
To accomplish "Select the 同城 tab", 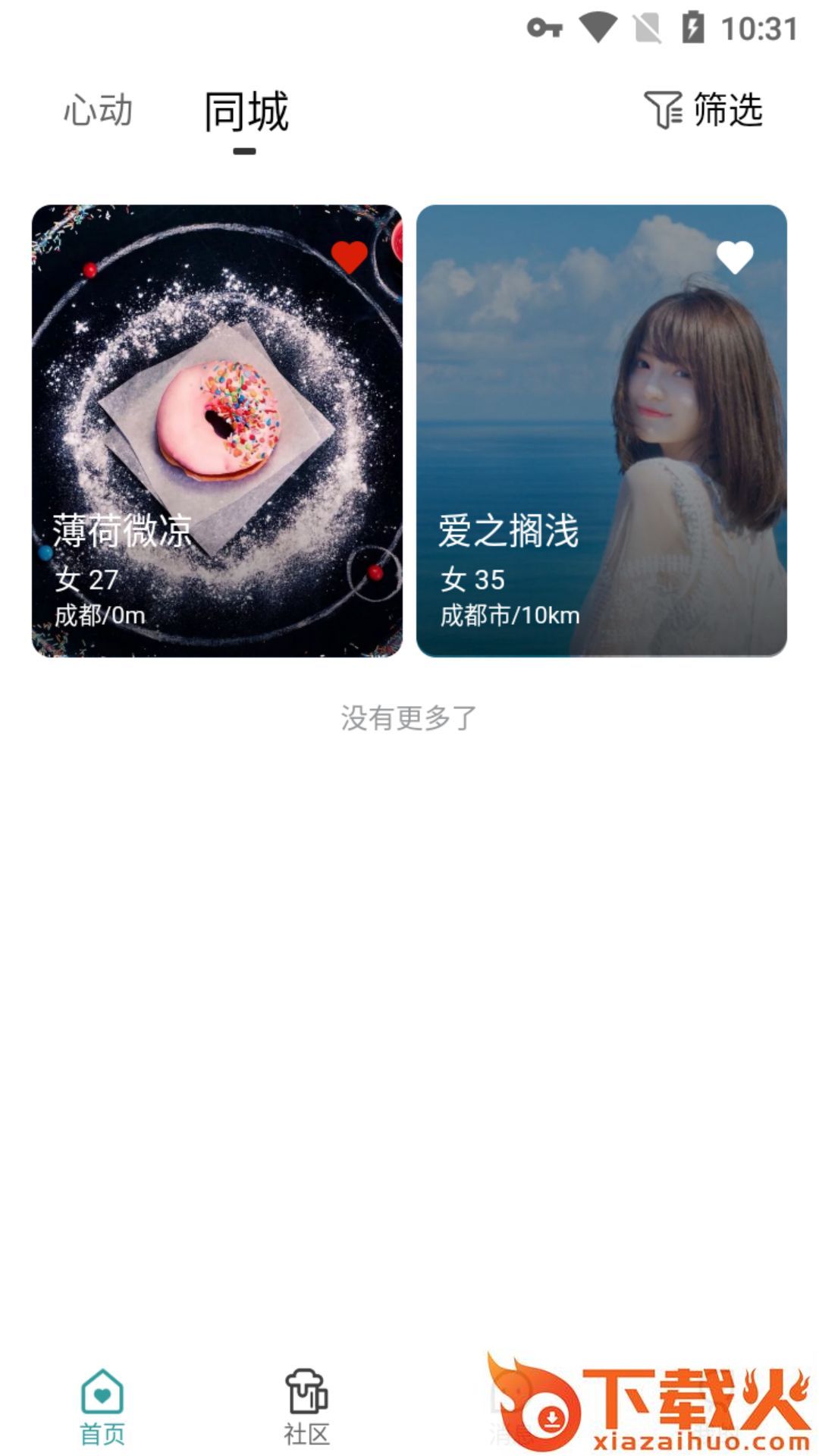I will pyautogui.click(x=246, y=112).
